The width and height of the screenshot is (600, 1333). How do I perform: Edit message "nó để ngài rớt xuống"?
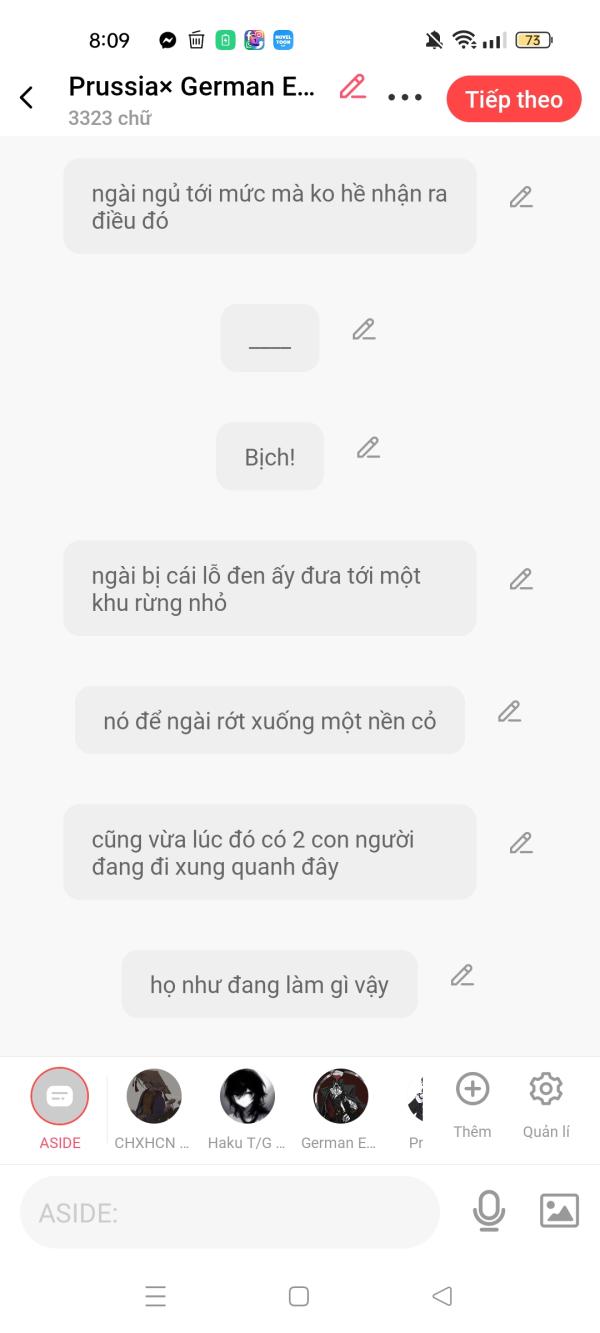tap(509, 711)
